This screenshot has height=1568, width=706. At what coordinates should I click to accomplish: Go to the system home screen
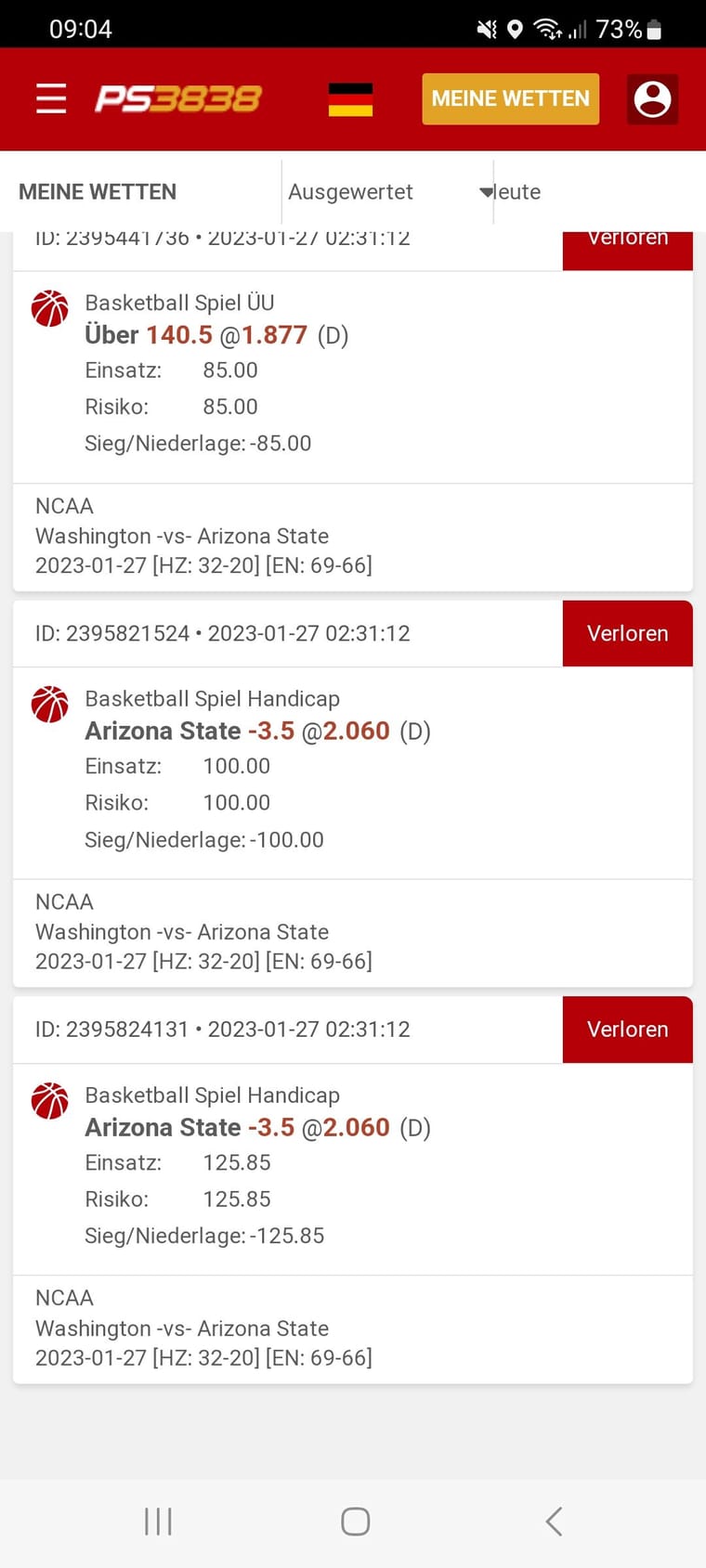click(x=355, y=1522)
